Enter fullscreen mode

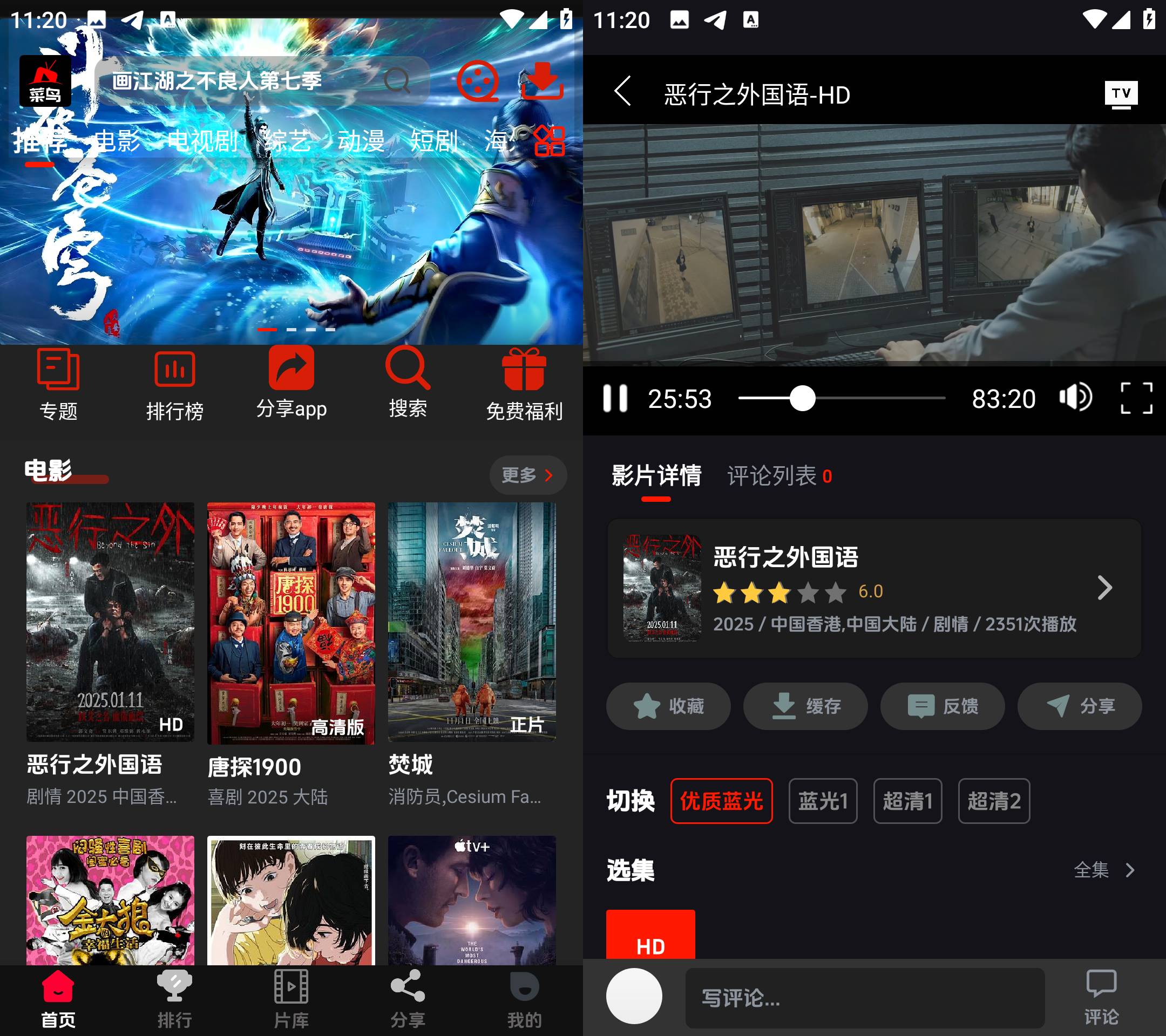pyautogui.click(x=1136, y=398)
